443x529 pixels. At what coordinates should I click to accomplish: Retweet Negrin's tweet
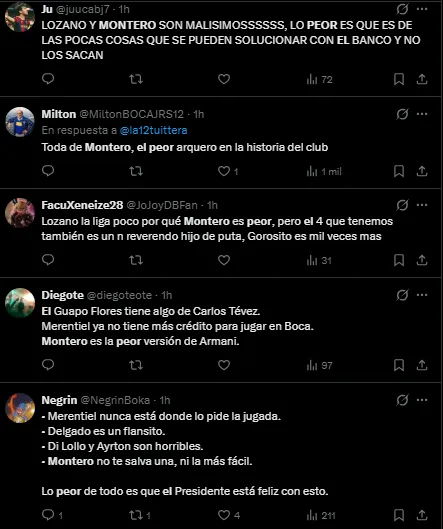(x=136, y=515)
